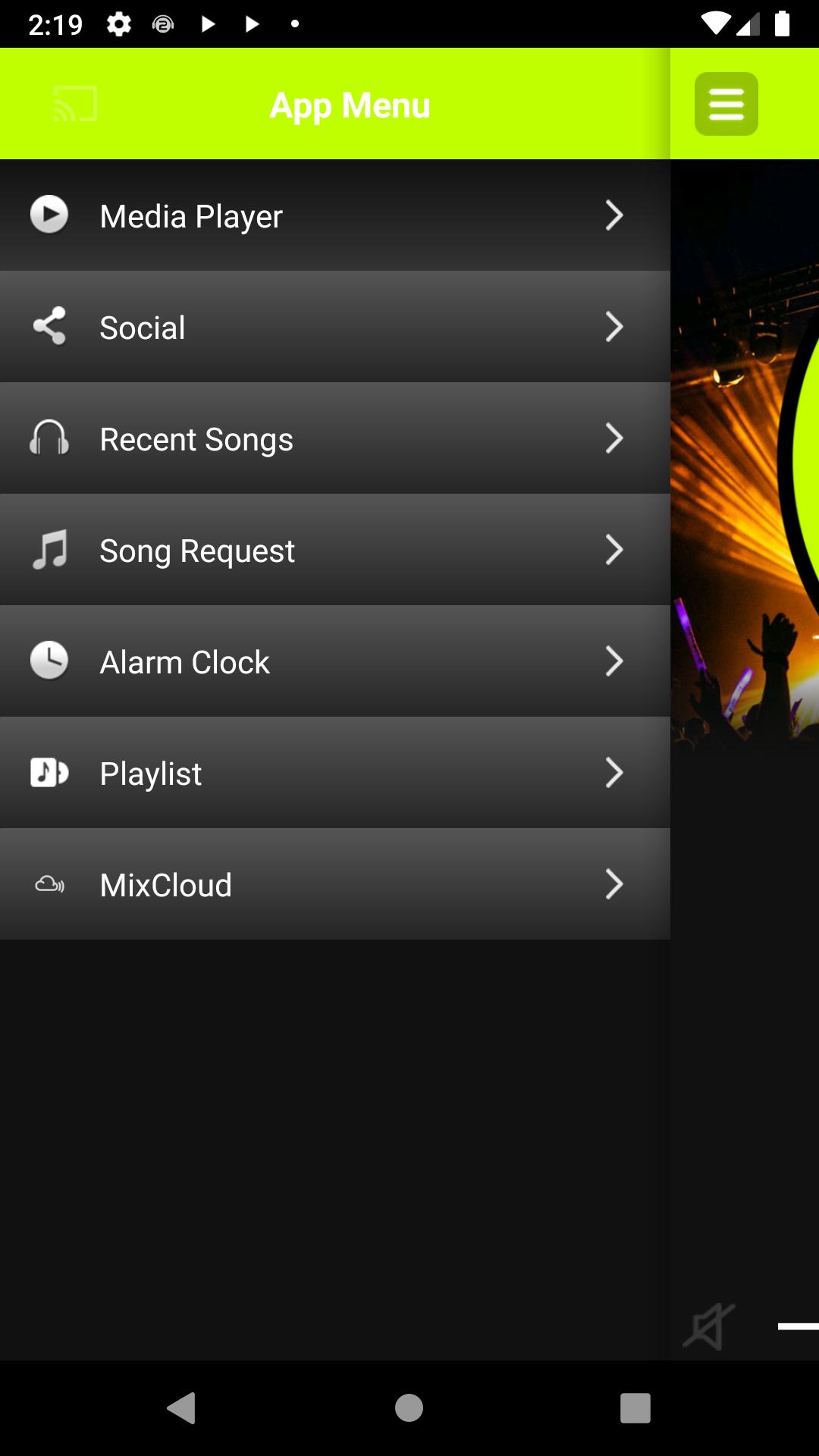Open Song Request
This screenshot has height=1456, width=819.
tap(335, 550)
